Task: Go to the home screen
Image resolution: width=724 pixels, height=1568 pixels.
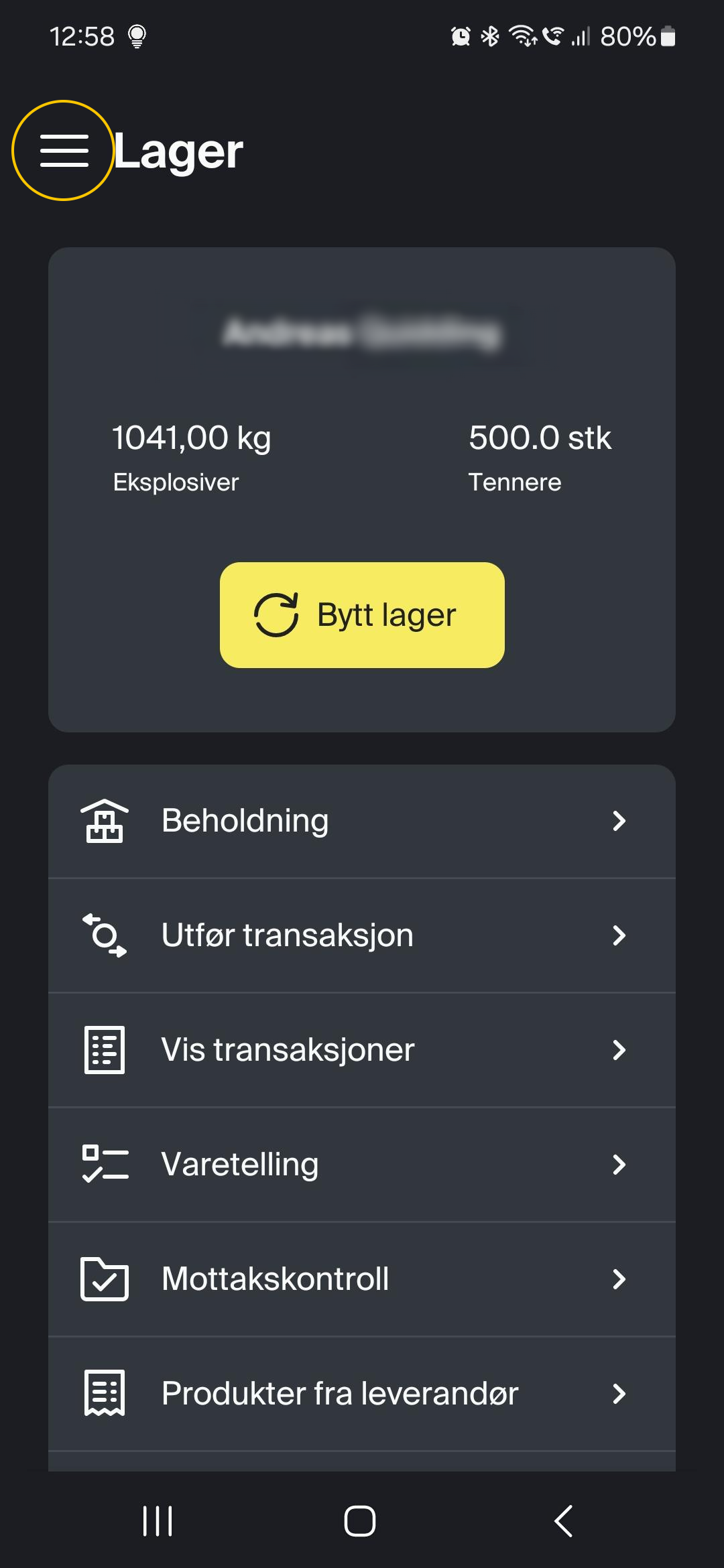Action: point(360,1520)
